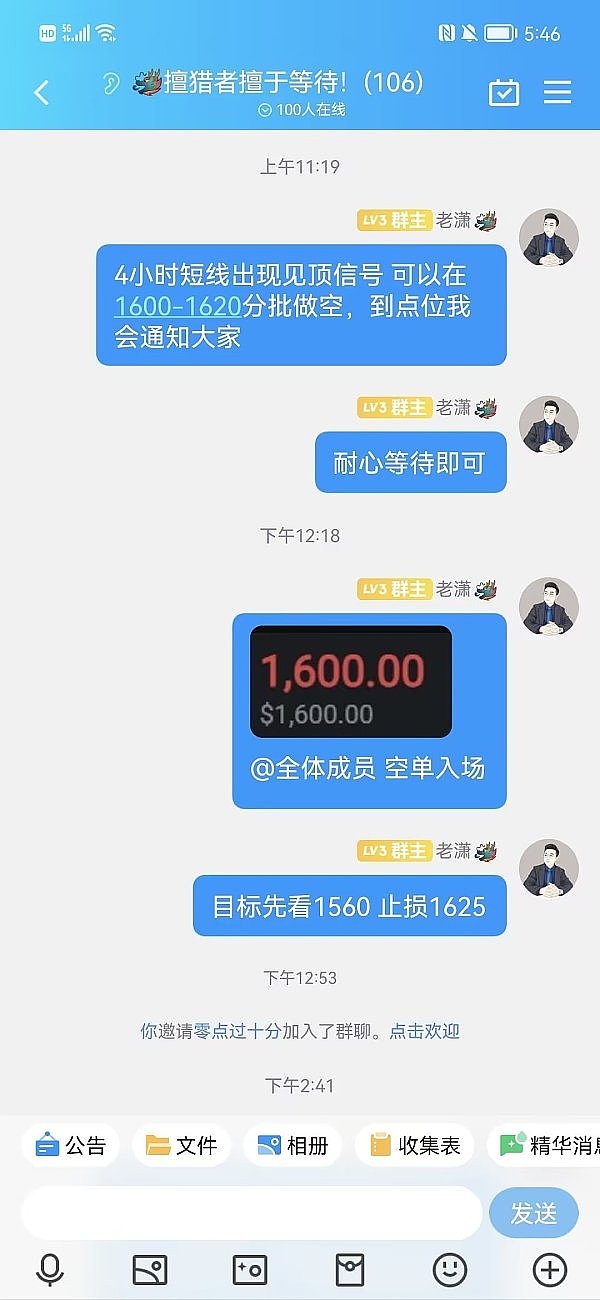View 老潇's avatar on the 耐心等待即可 message
600x1300 pixels.
point(548,425)
